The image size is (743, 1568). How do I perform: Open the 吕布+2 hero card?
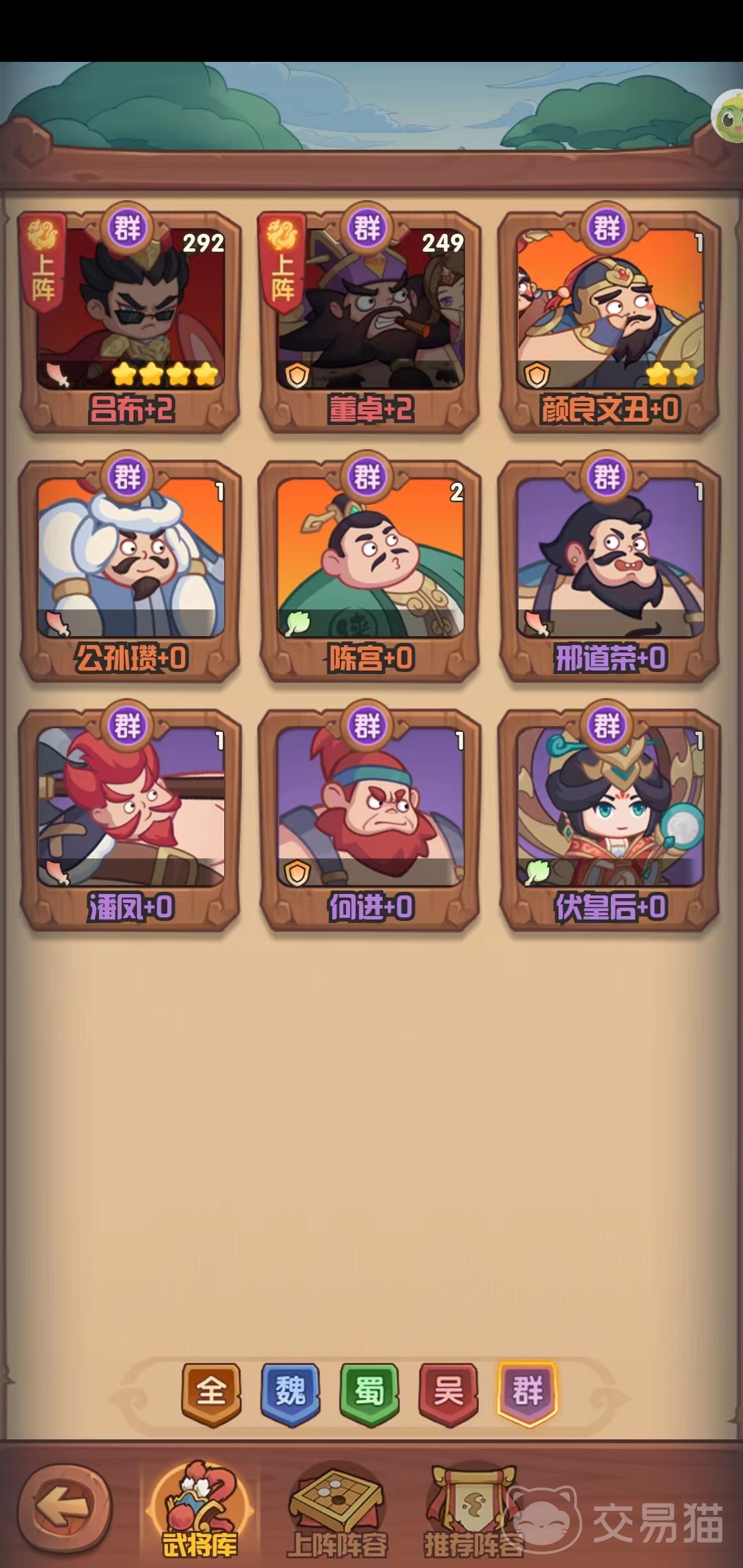coord(131,320)
